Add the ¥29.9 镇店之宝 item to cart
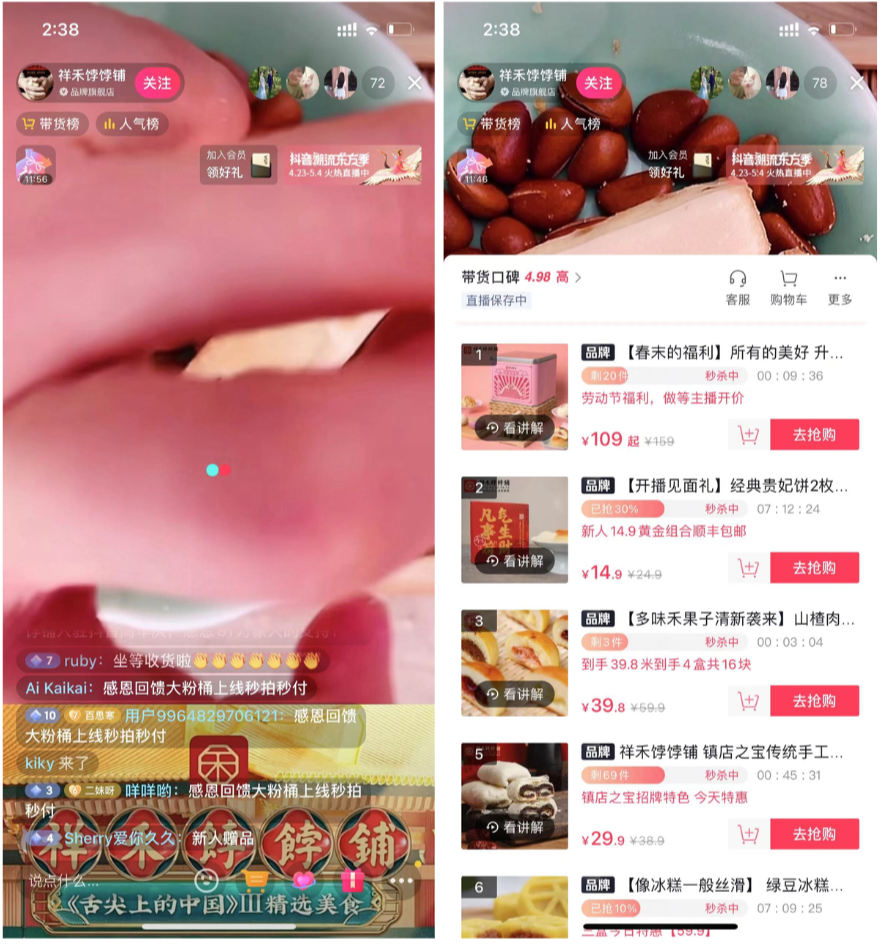The width and height of the screenshot is (881, 947). [747, 834]
